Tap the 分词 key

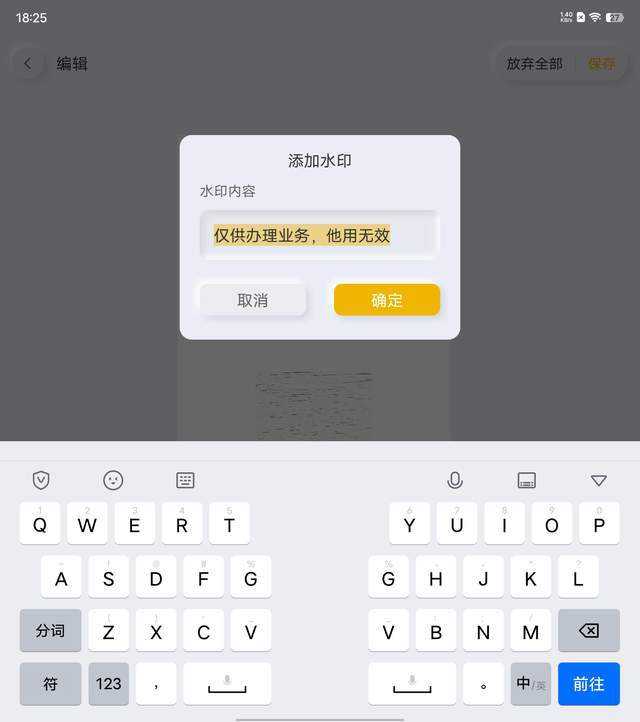click(x=50, y=631)
